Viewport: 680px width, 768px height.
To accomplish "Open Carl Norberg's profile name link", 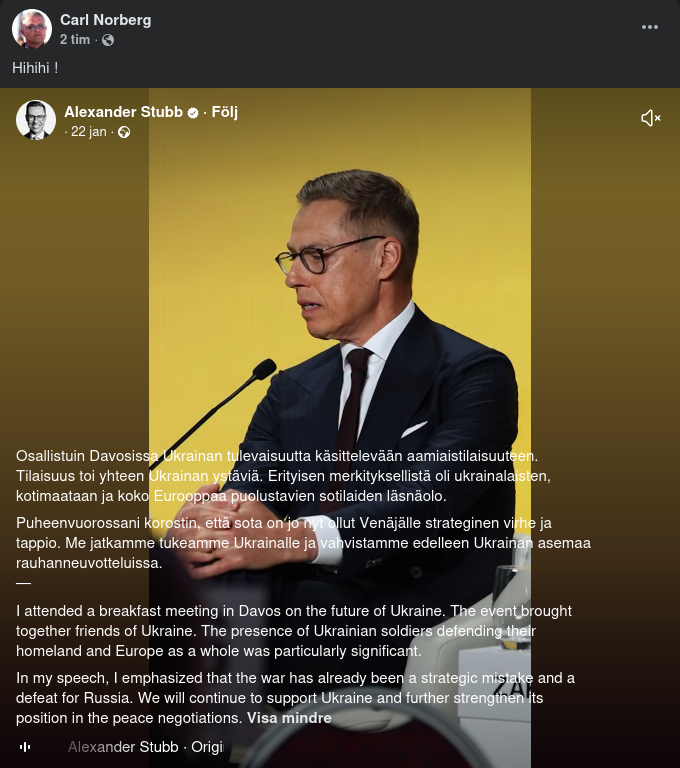I will pyautogui.click(x=105, y=20).
